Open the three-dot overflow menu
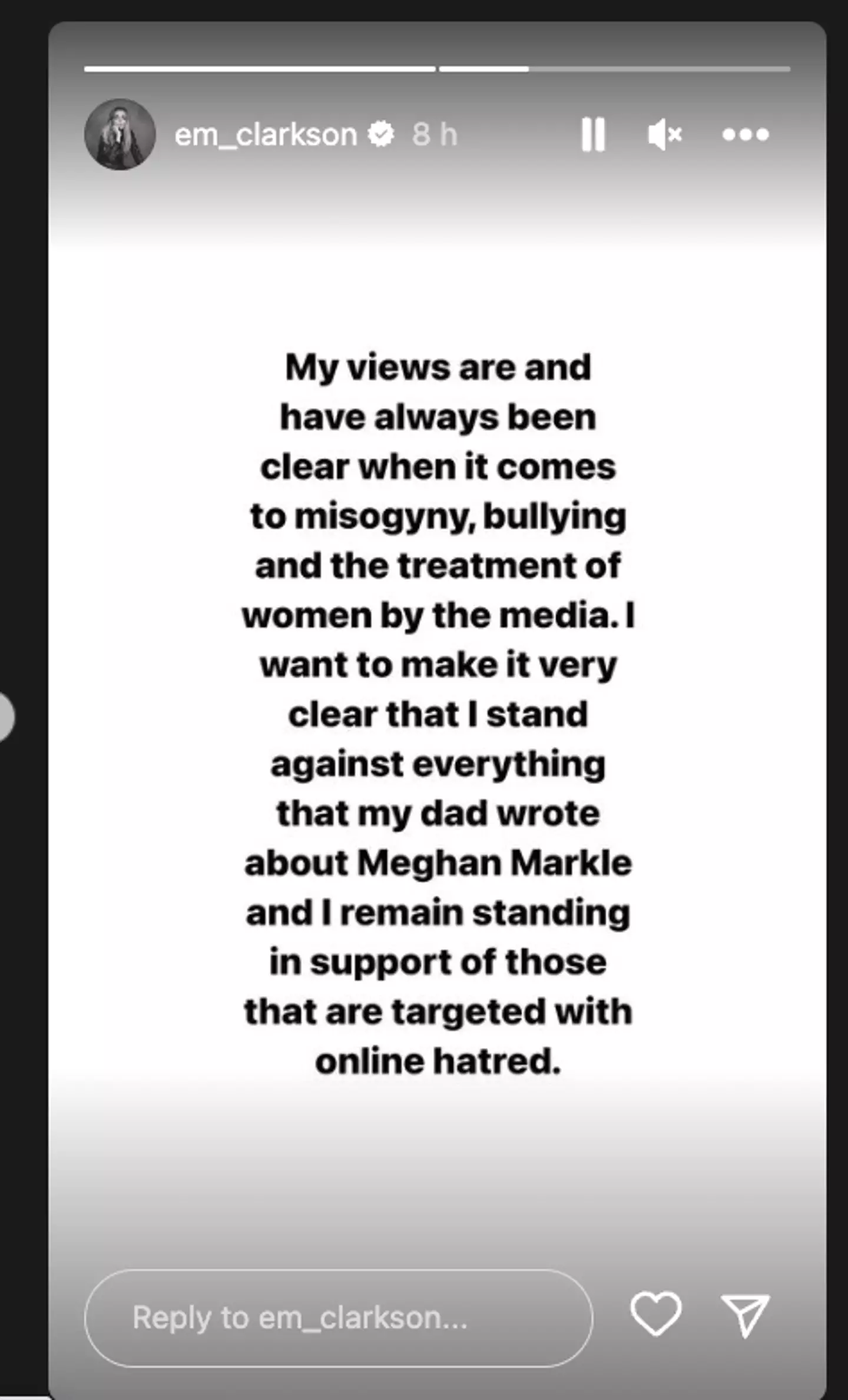Image resolution: width=848 pixels, height=1400 pixels. tap(746, 135)
